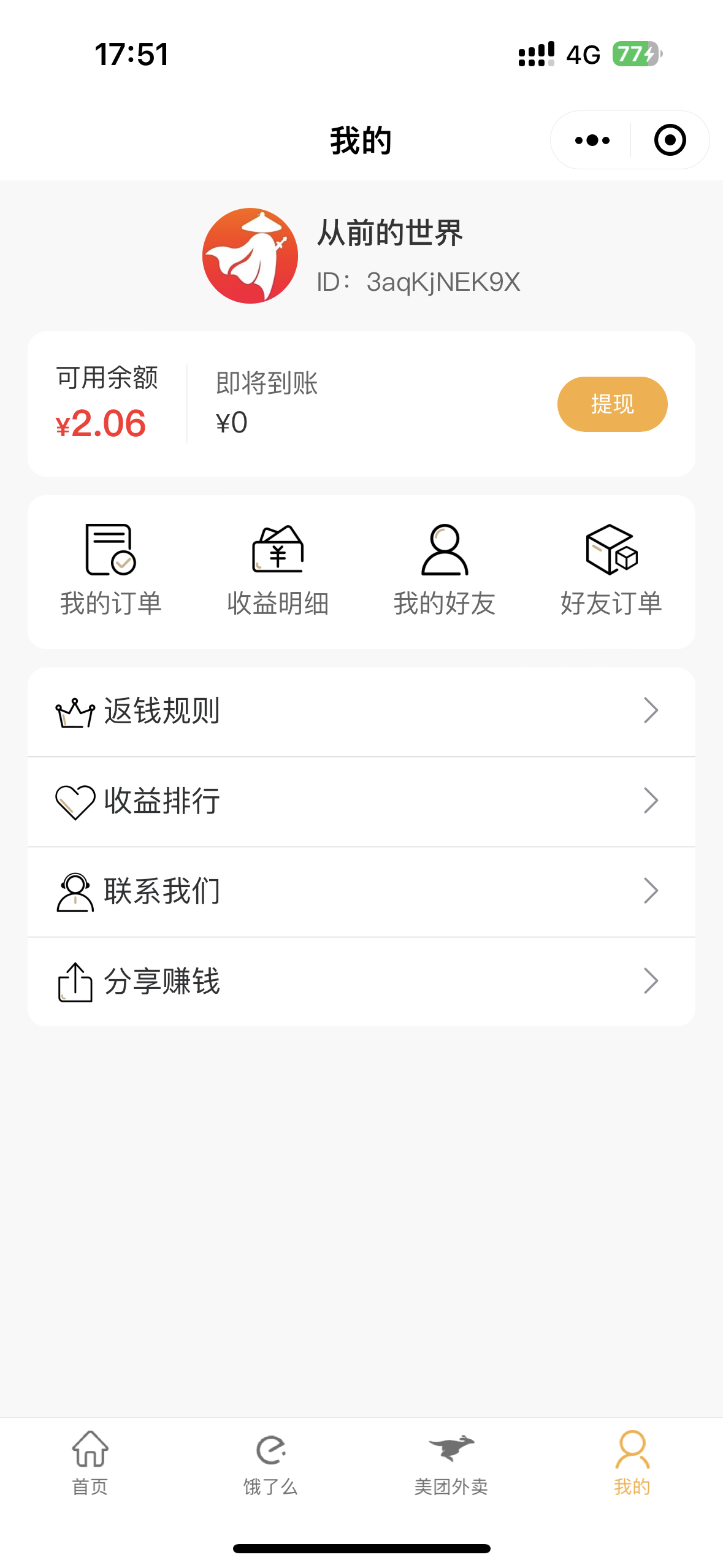
Task: Close the mini program with the circle icon
Action: pyautogui.click(x=670, y=140)
